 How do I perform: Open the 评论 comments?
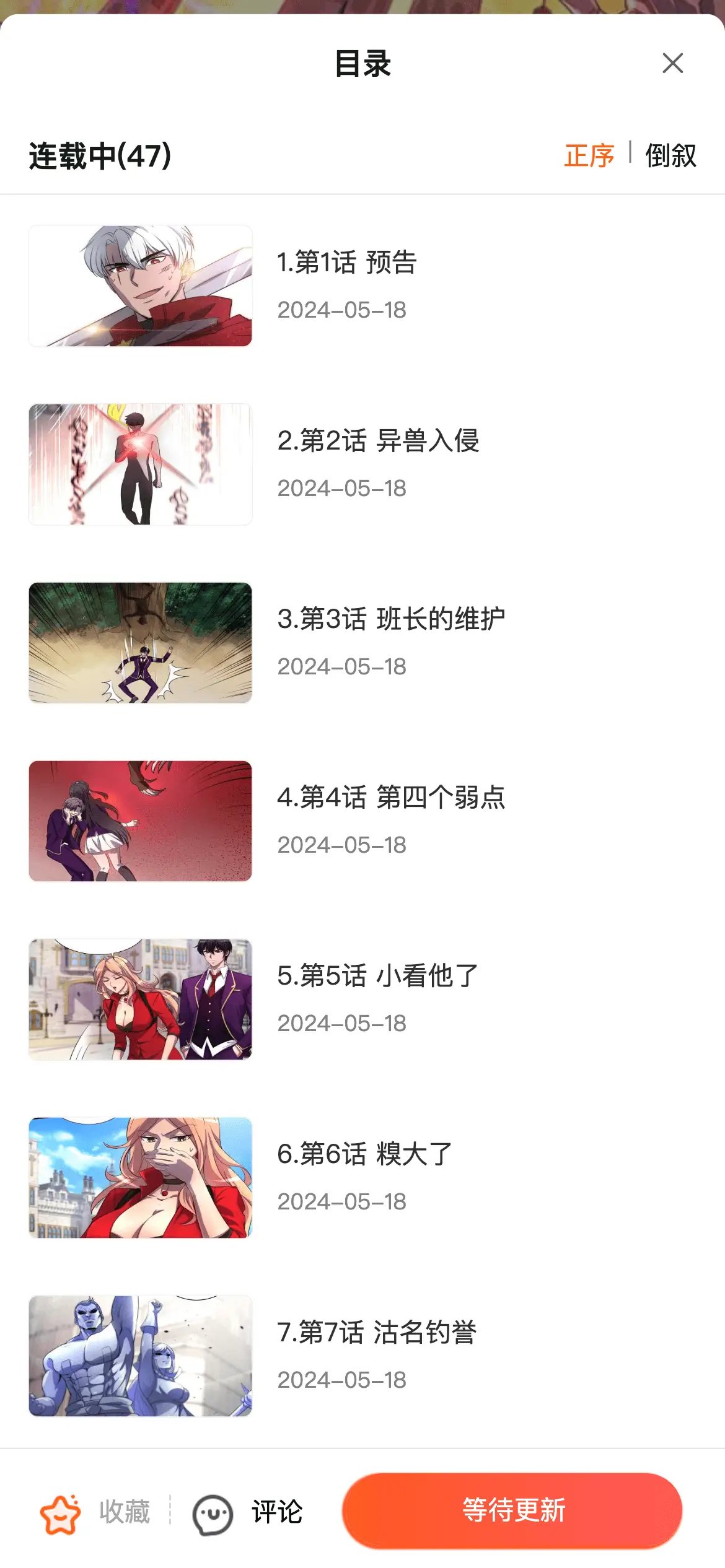tap(248, 1512)
